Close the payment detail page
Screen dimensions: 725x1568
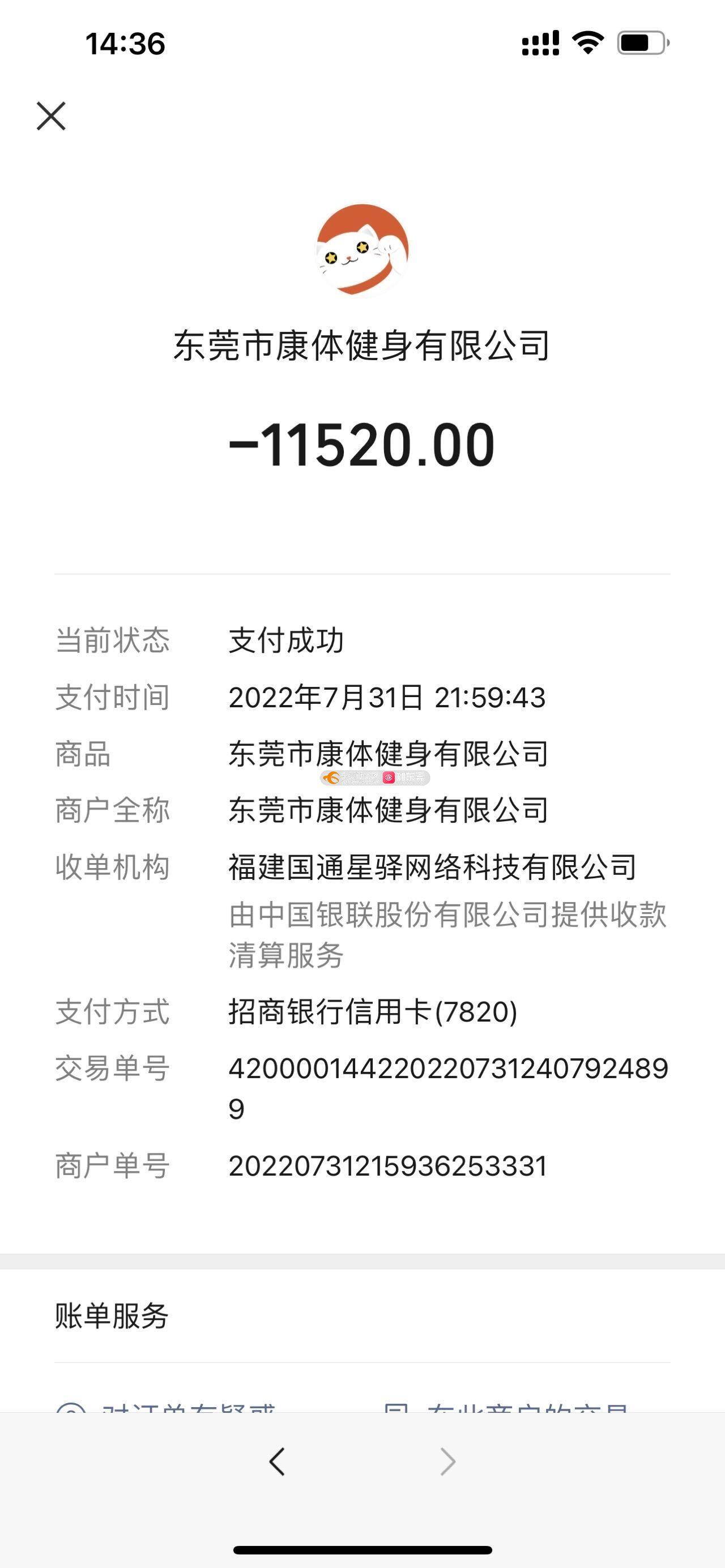(51, 116)
